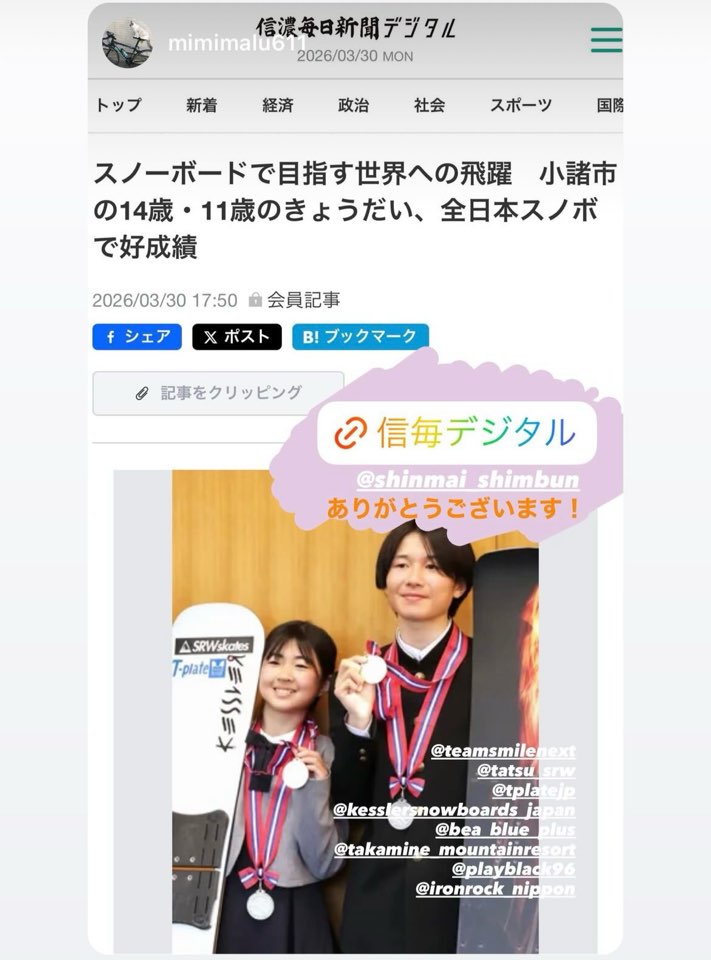The height and width of the screenshot is (960, 711).
Task: Open mimimalu611's profile from the story header
Action: click(235, 44)
